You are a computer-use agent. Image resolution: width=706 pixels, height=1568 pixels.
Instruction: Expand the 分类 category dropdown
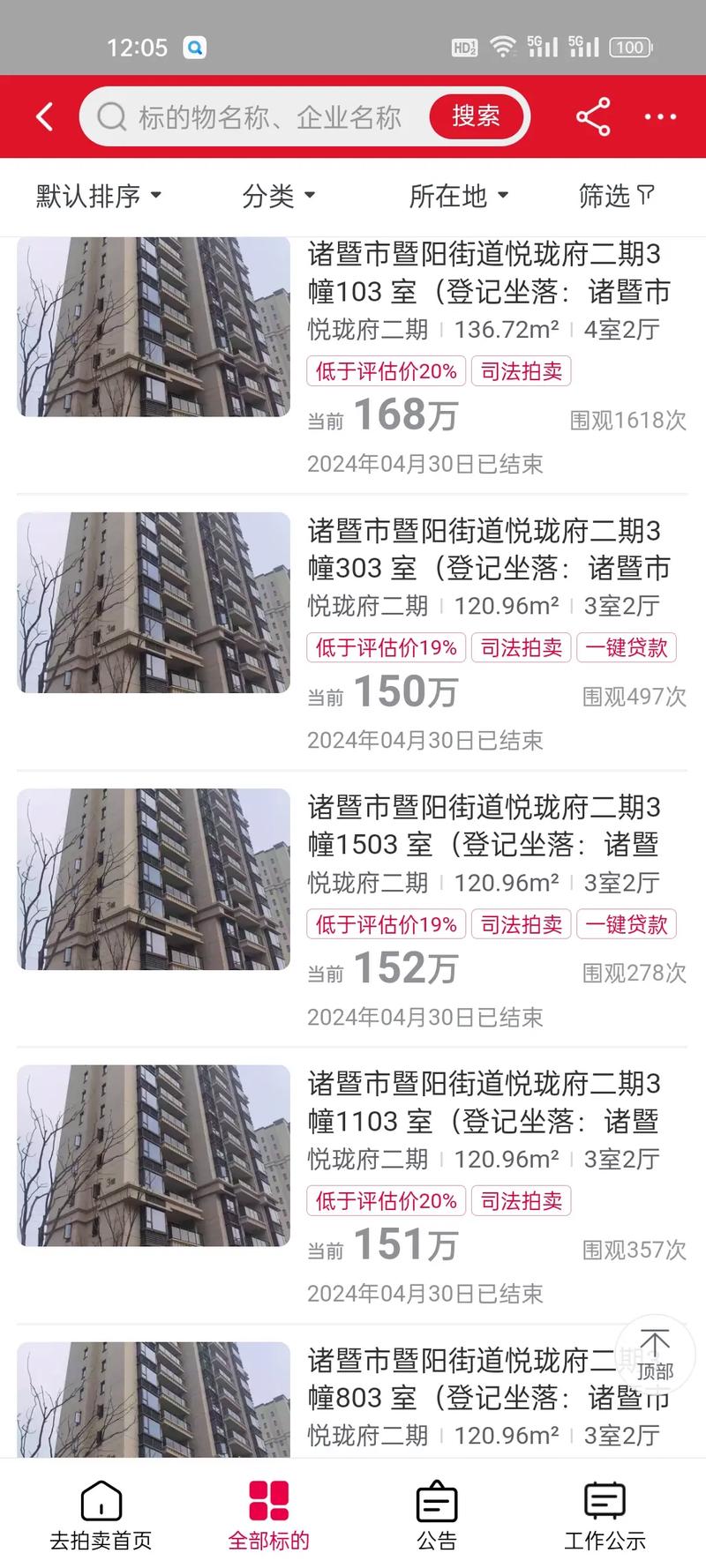click(278, 197)
